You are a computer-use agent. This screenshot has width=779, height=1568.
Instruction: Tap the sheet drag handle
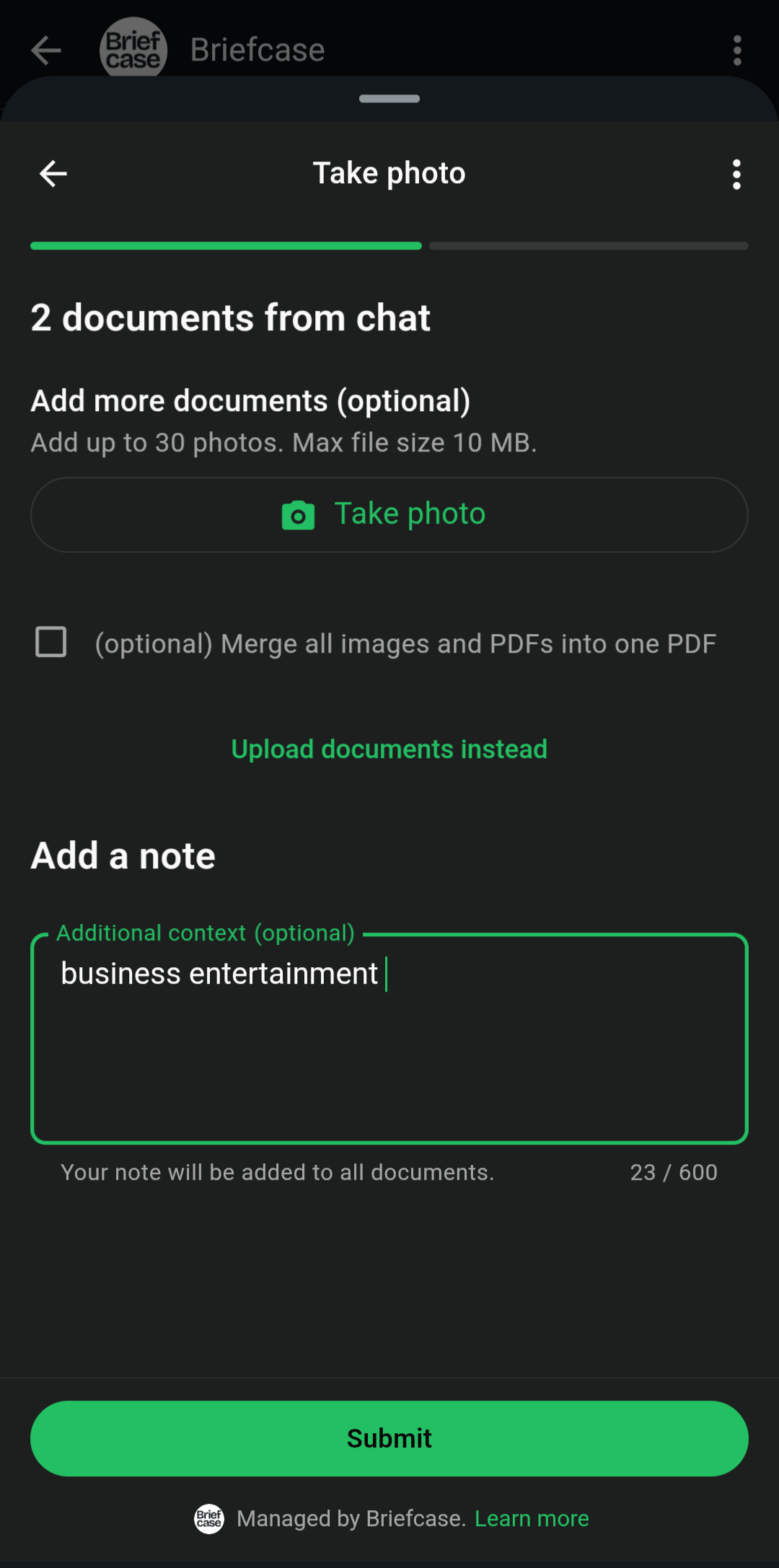pyautogui.click(x=389, y=99)
